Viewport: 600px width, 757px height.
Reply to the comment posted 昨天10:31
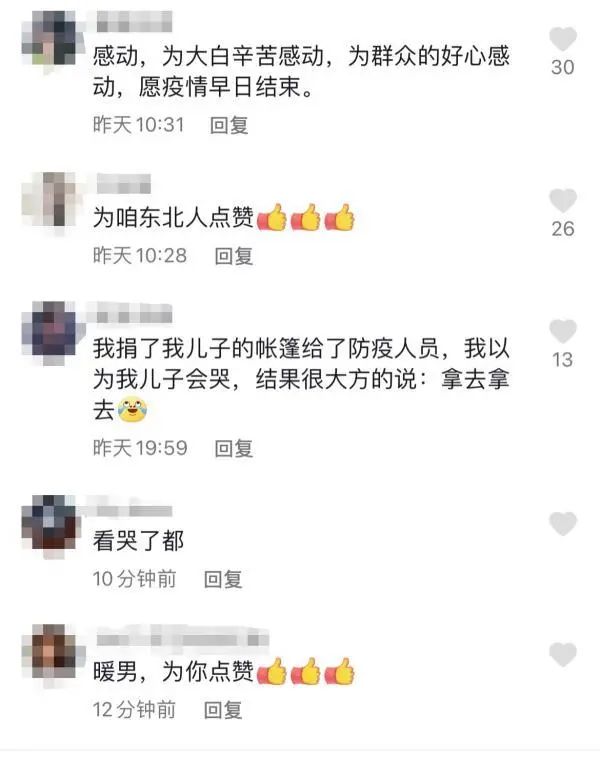[229, 126]
